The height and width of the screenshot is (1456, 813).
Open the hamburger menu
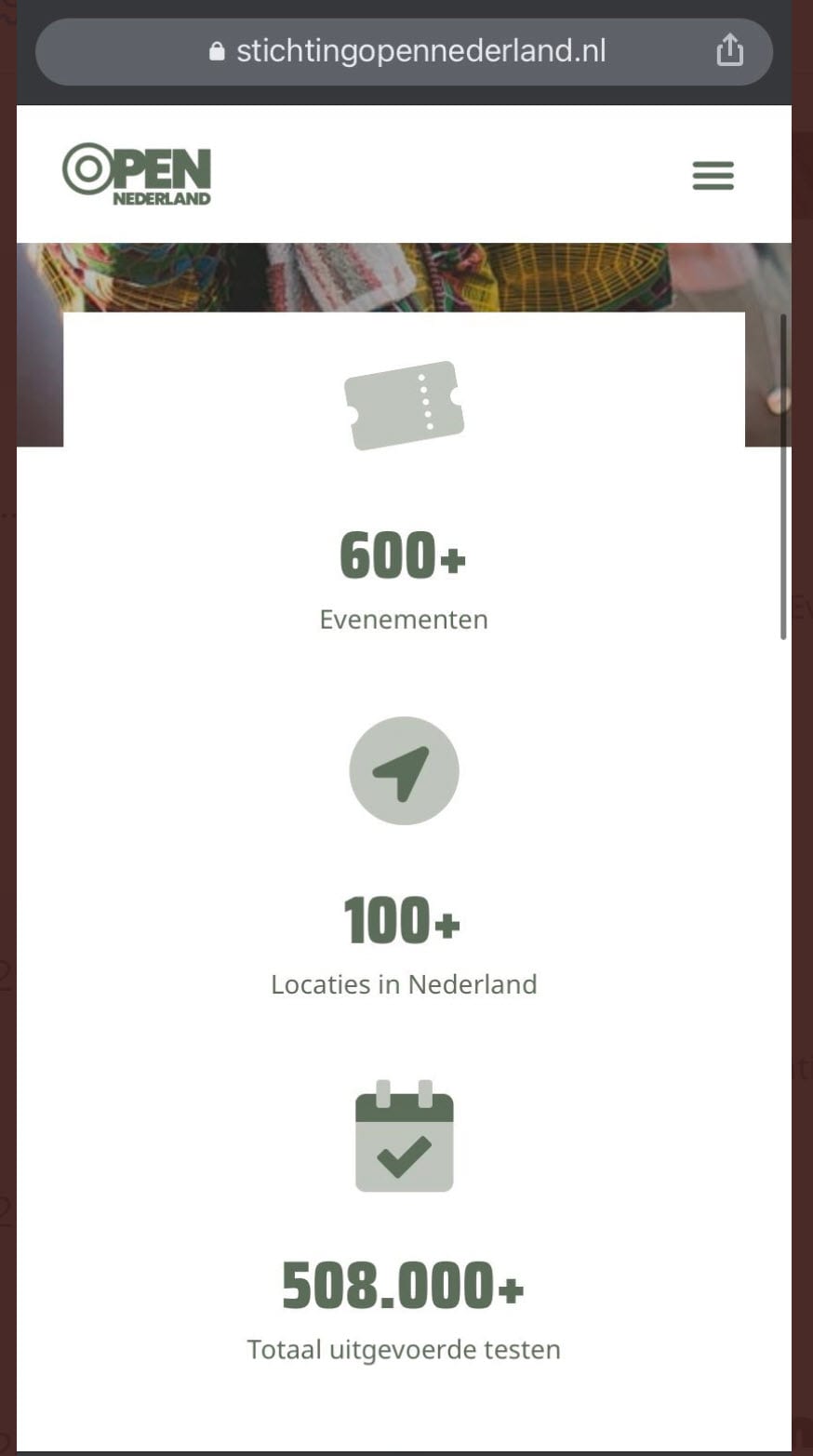point(713,175)
